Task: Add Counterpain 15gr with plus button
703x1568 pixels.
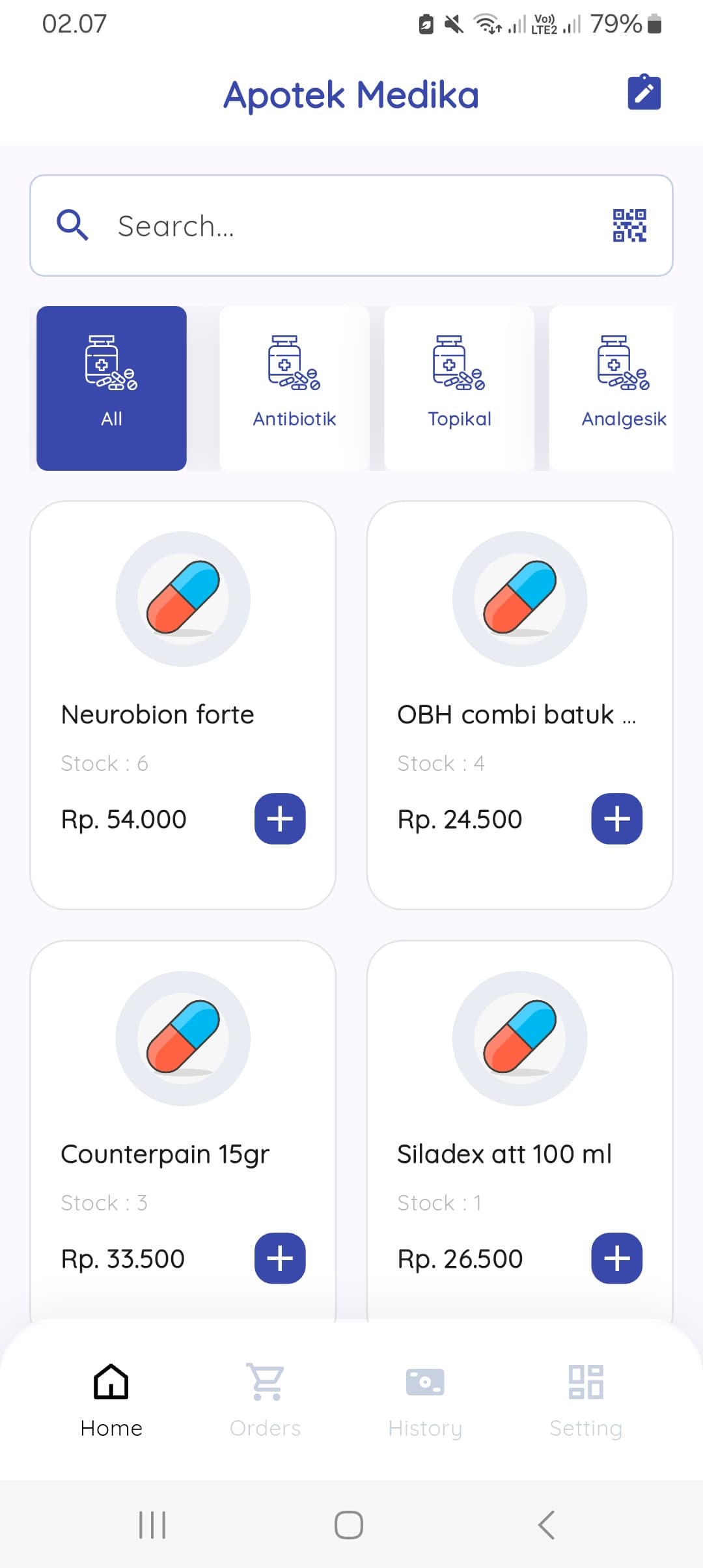Action: [x=280, y=1258]
